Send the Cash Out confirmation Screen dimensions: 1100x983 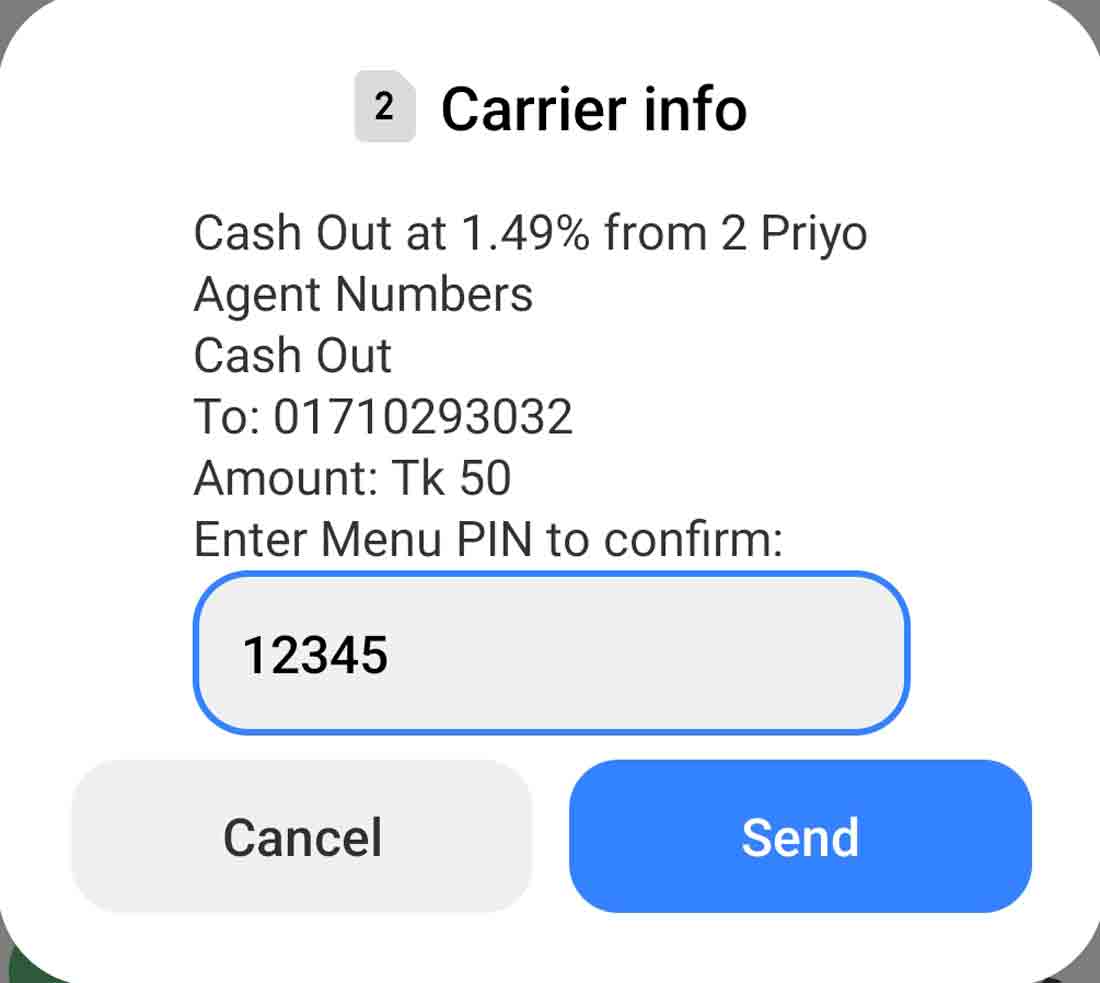point(799,836)
